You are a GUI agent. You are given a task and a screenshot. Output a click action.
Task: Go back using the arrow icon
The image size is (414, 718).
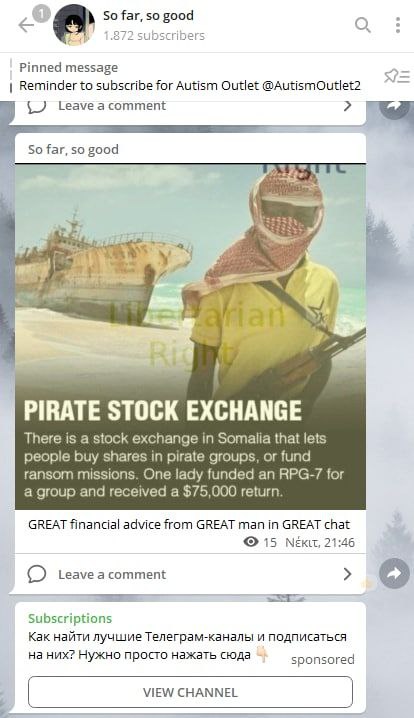click(26, 25)
